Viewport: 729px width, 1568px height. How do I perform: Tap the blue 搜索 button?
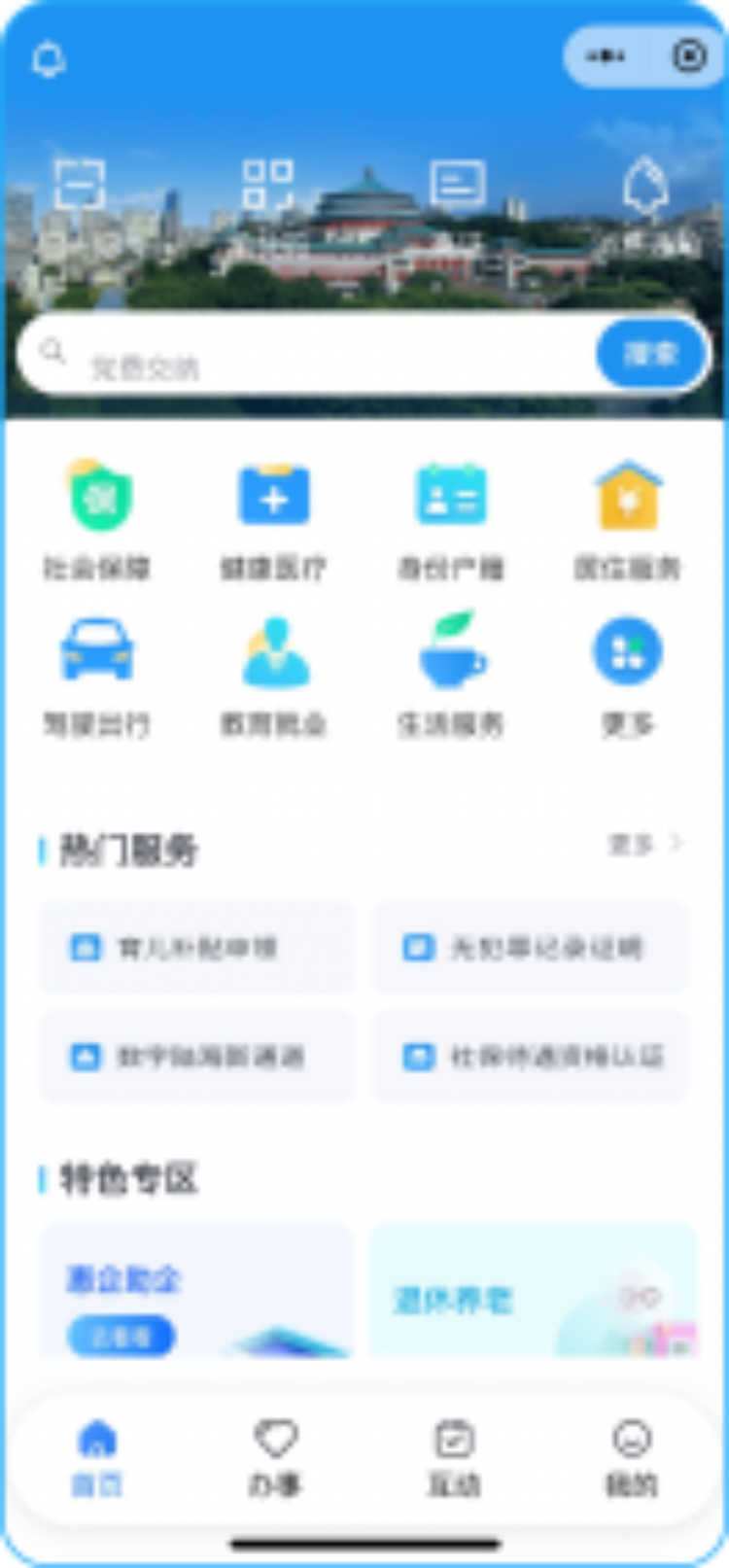650,354
